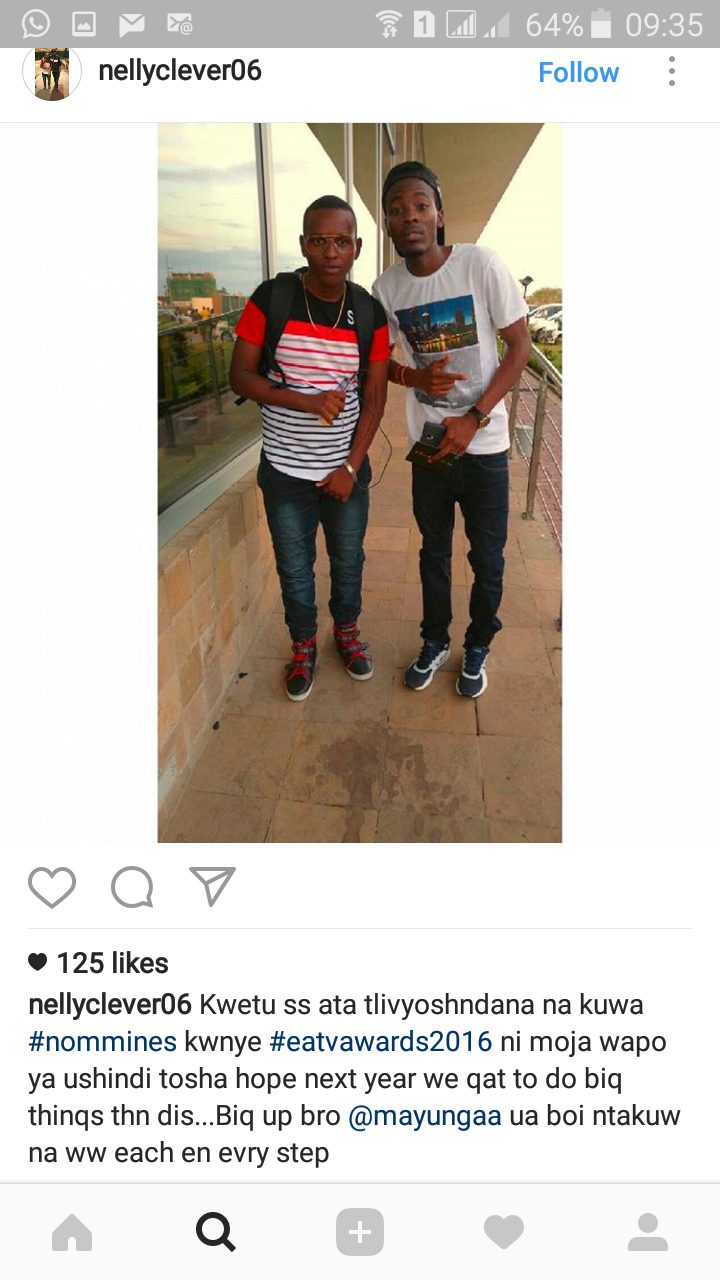Tap username nellyclever06 in the header
The image size is (720, 1280).
(180, 71)
